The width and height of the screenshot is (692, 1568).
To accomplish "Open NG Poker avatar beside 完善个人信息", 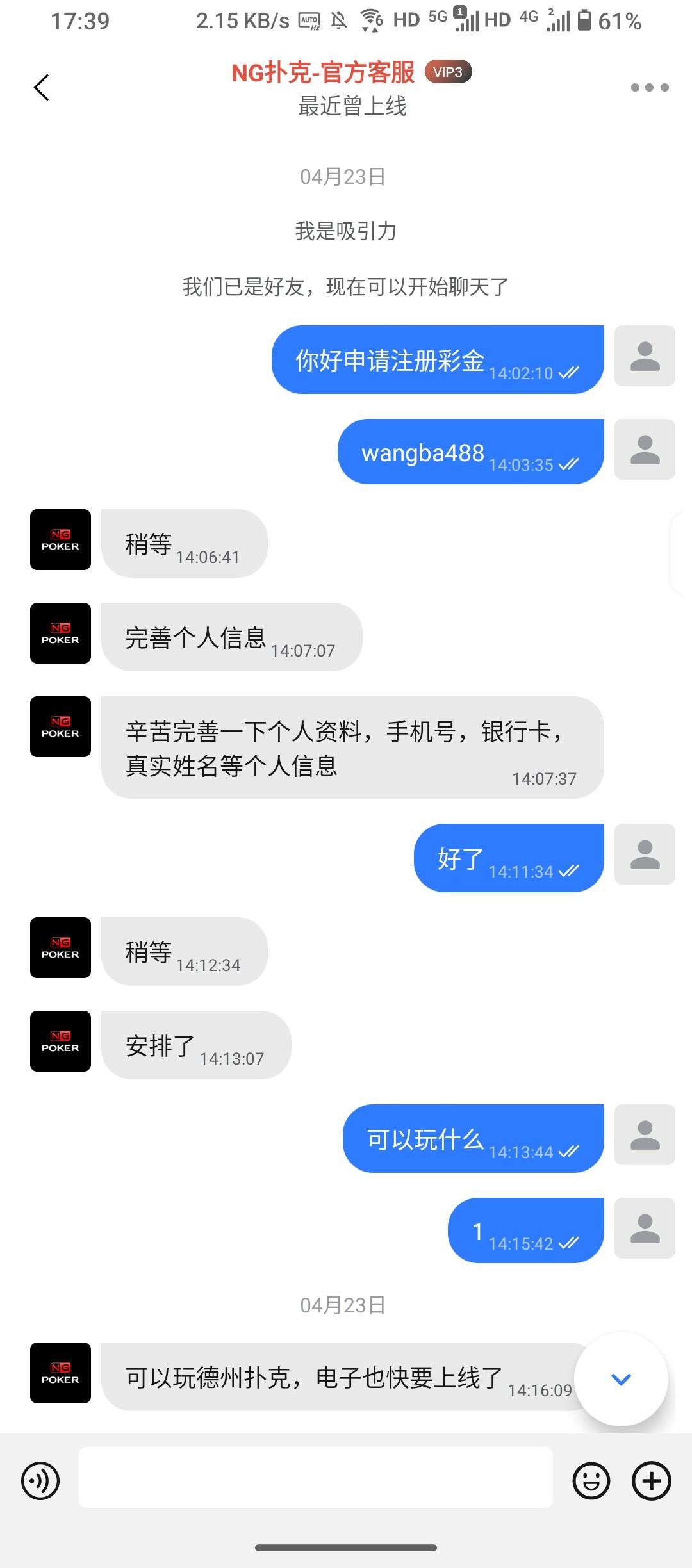I will (x=60, y=633).
